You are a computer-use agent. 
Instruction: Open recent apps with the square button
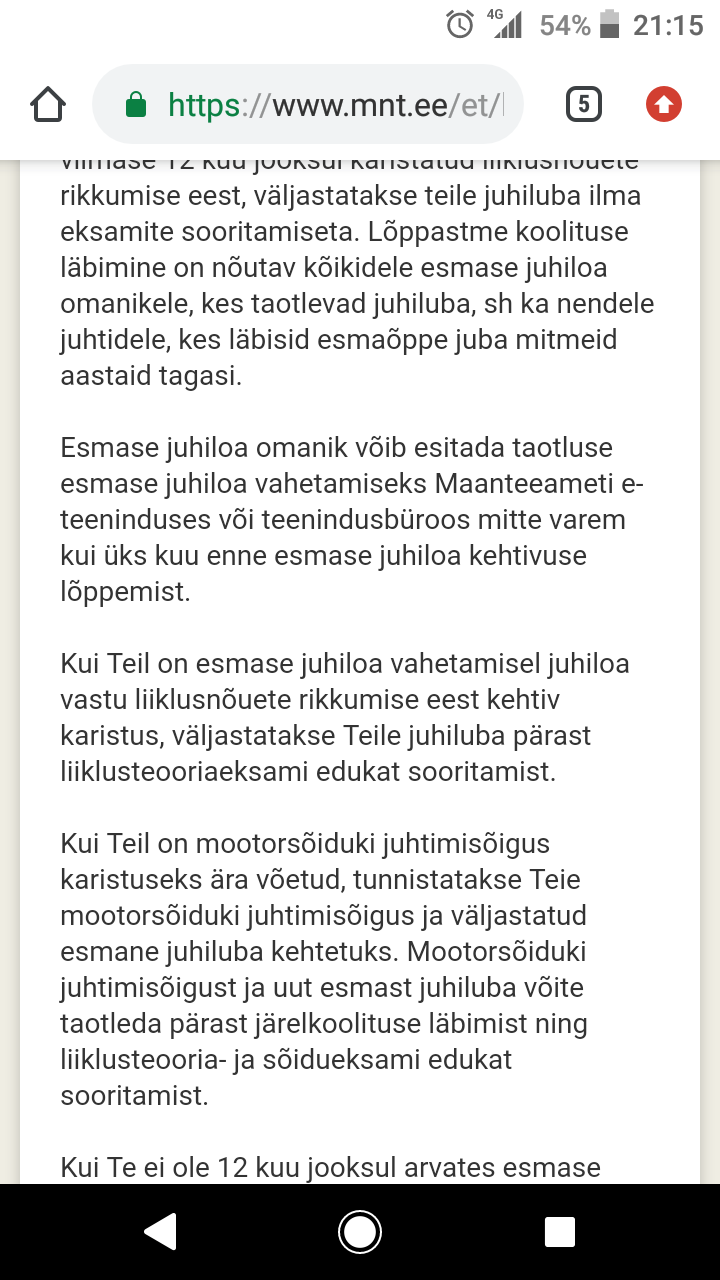click(559, 1232)
